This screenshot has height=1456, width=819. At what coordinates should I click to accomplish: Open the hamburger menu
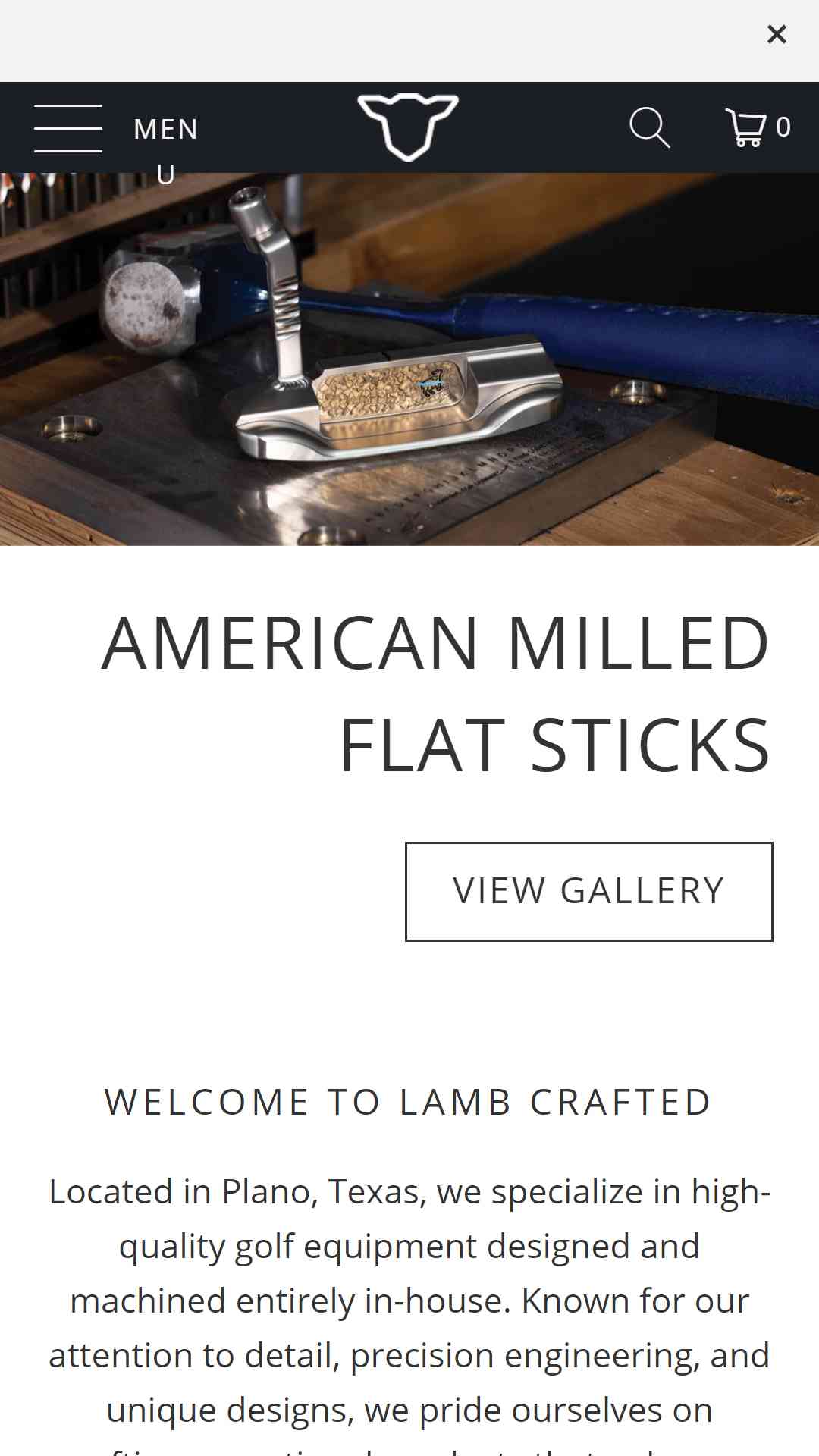tap(115, 129)
